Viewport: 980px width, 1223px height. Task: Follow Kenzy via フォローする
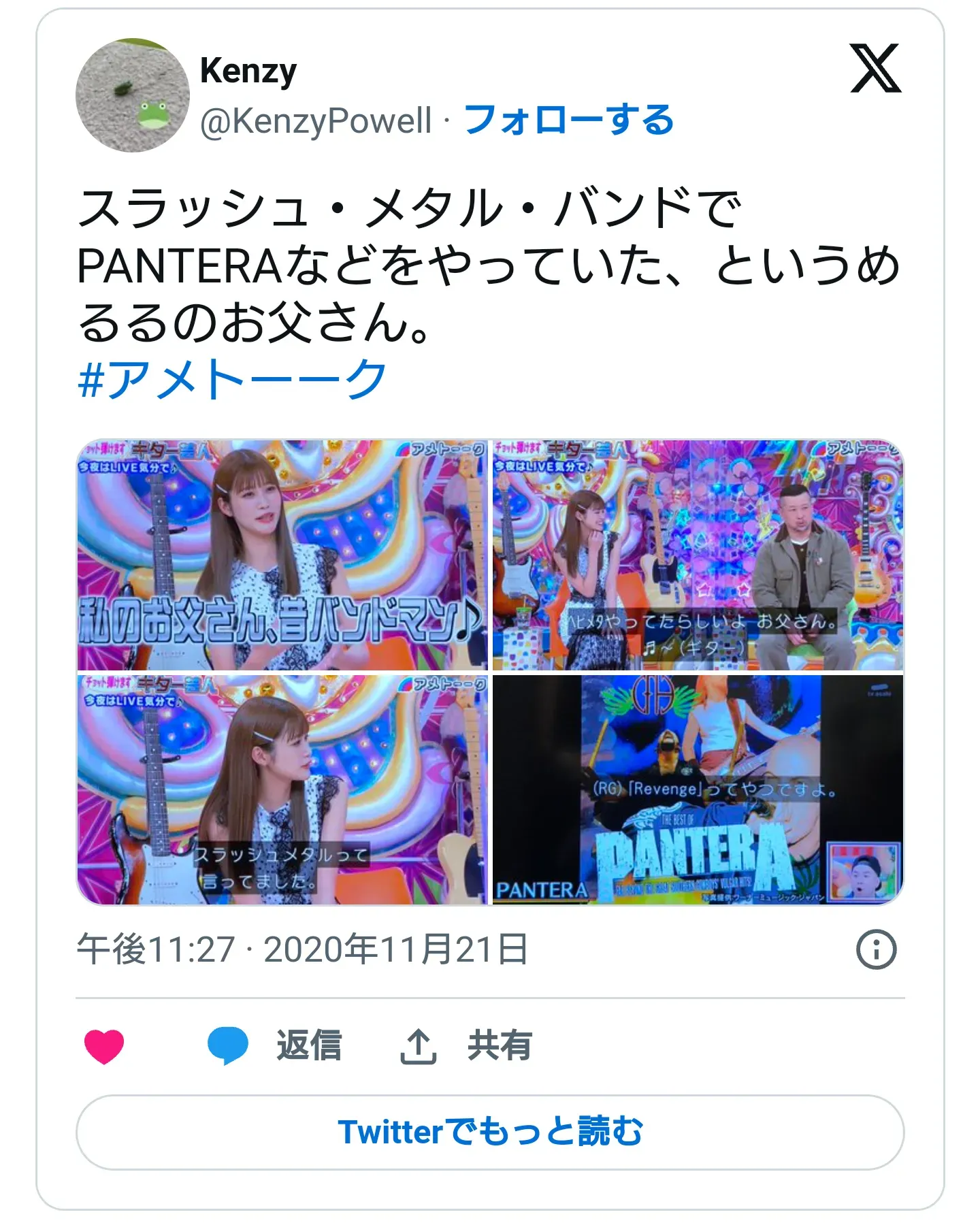pyautogui.click(x=568, y=120)
